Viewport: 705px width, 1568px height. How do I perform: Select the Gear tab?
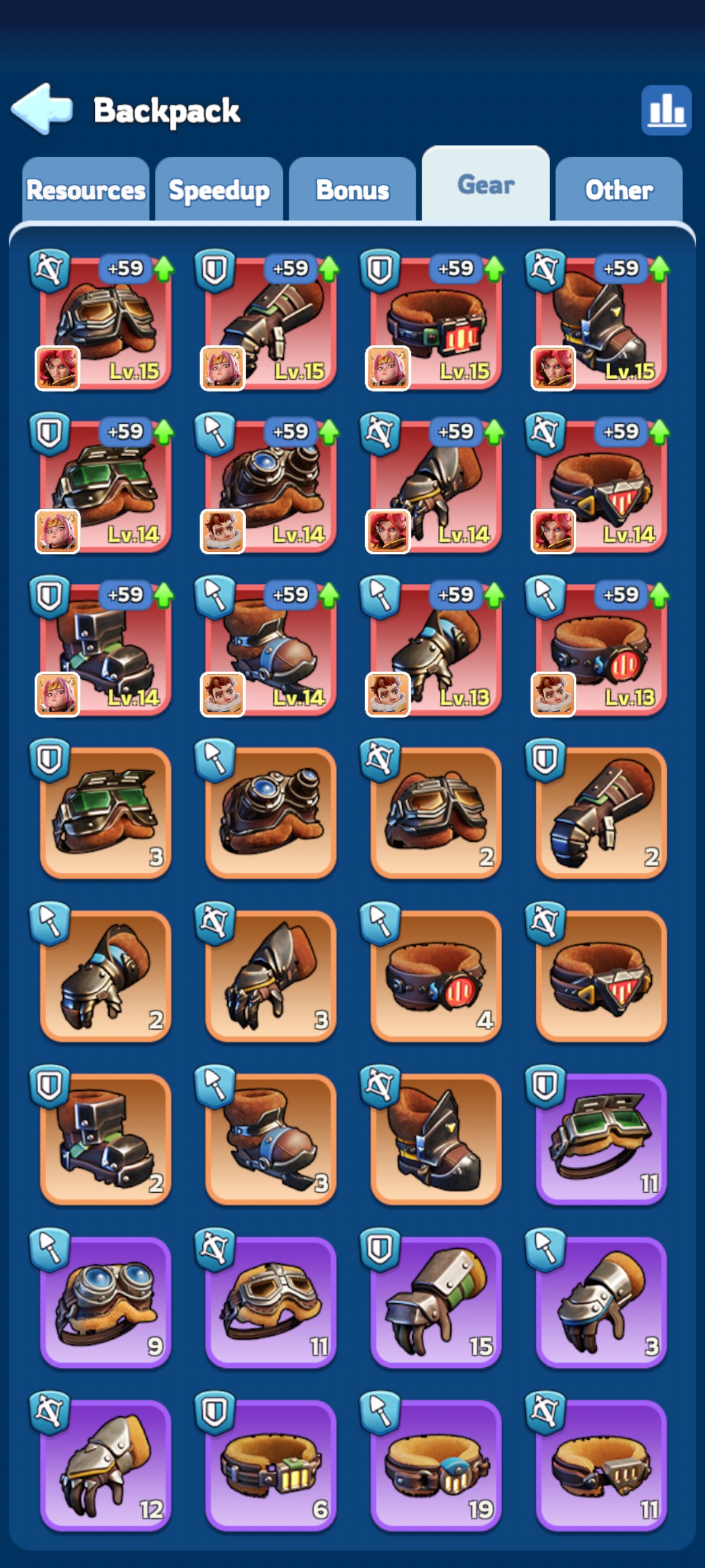coord(485,184)
